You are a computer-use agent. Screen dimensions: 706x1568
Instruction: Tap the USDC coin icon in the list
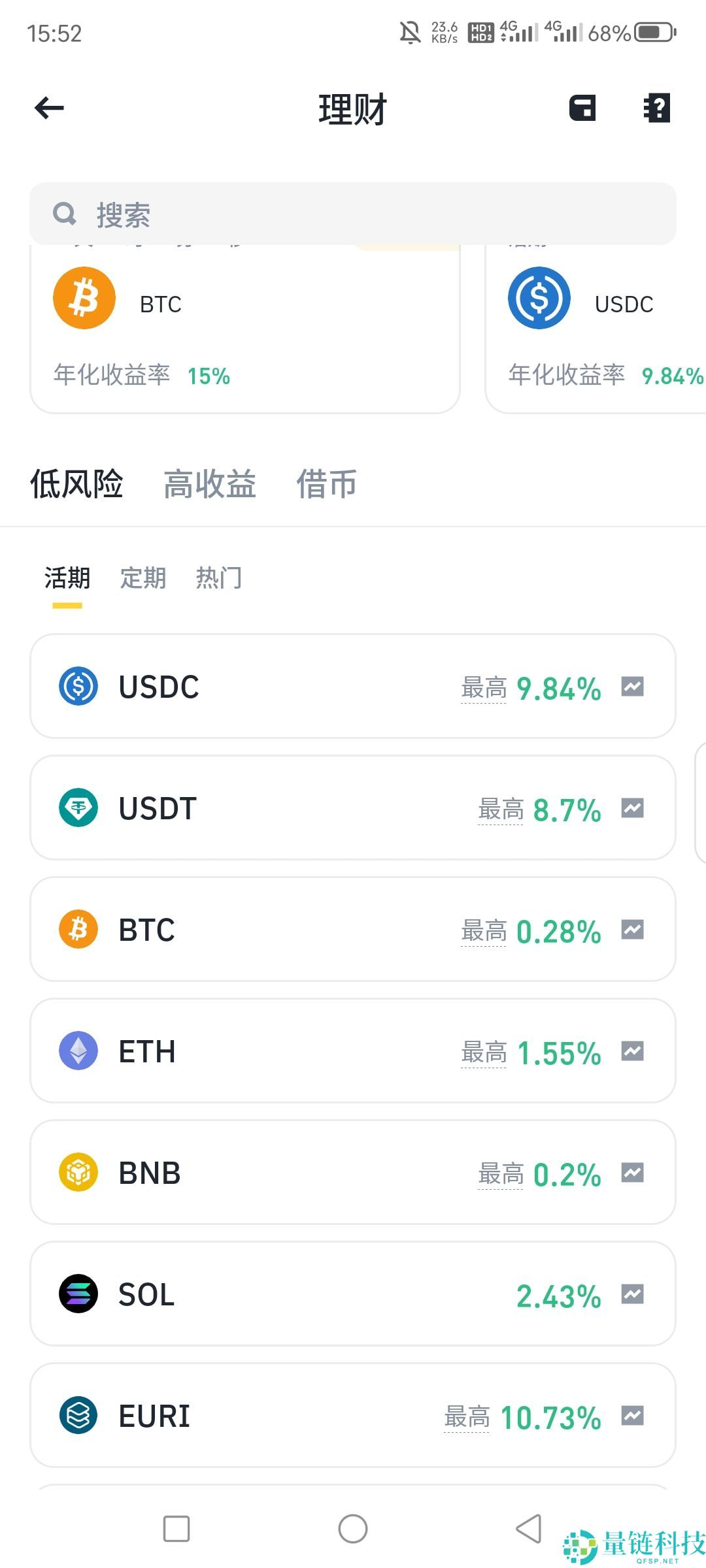click(77, 686)
